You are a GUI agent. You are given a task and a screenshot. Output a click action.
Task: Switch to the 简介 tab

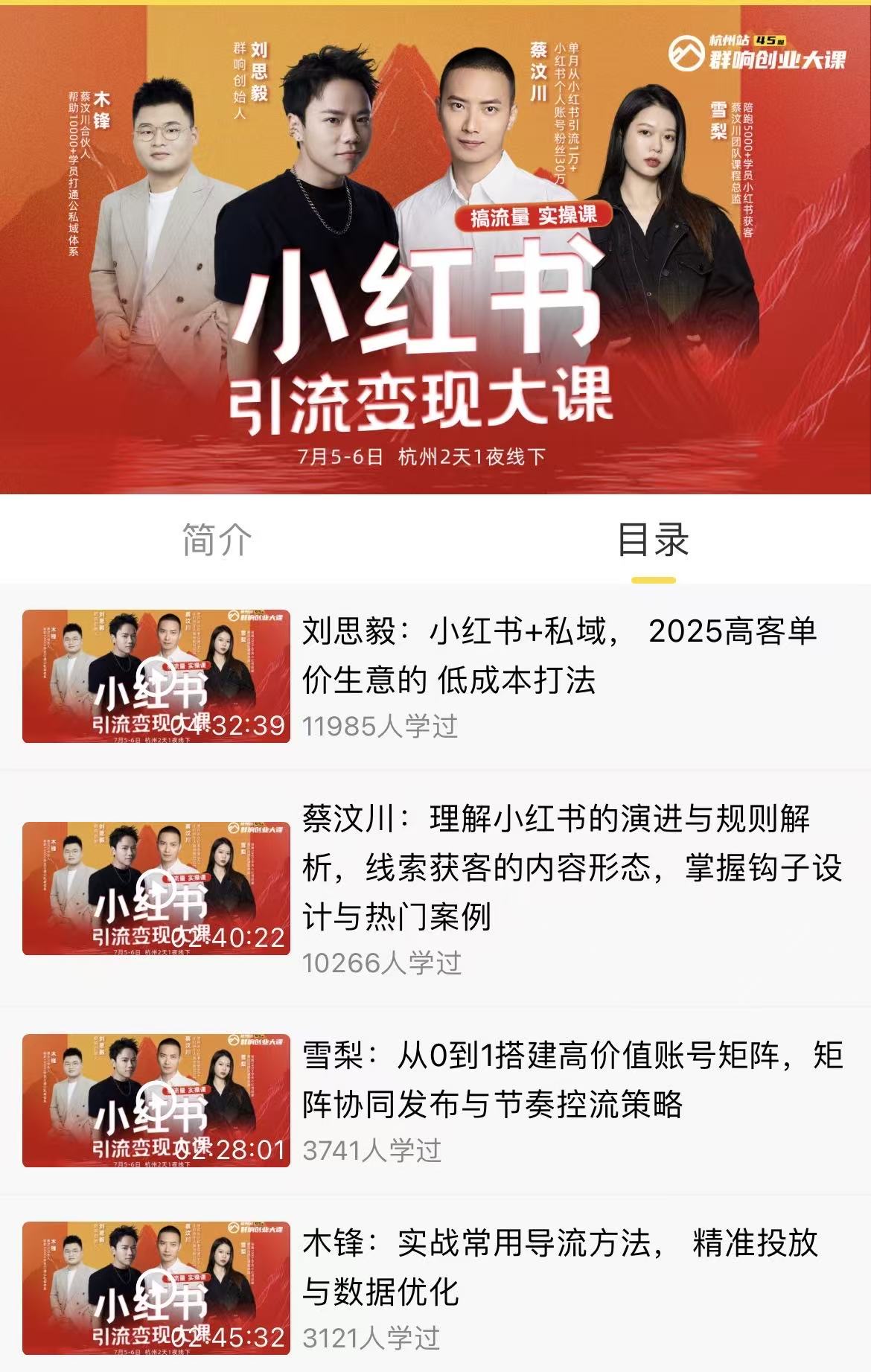217,540
